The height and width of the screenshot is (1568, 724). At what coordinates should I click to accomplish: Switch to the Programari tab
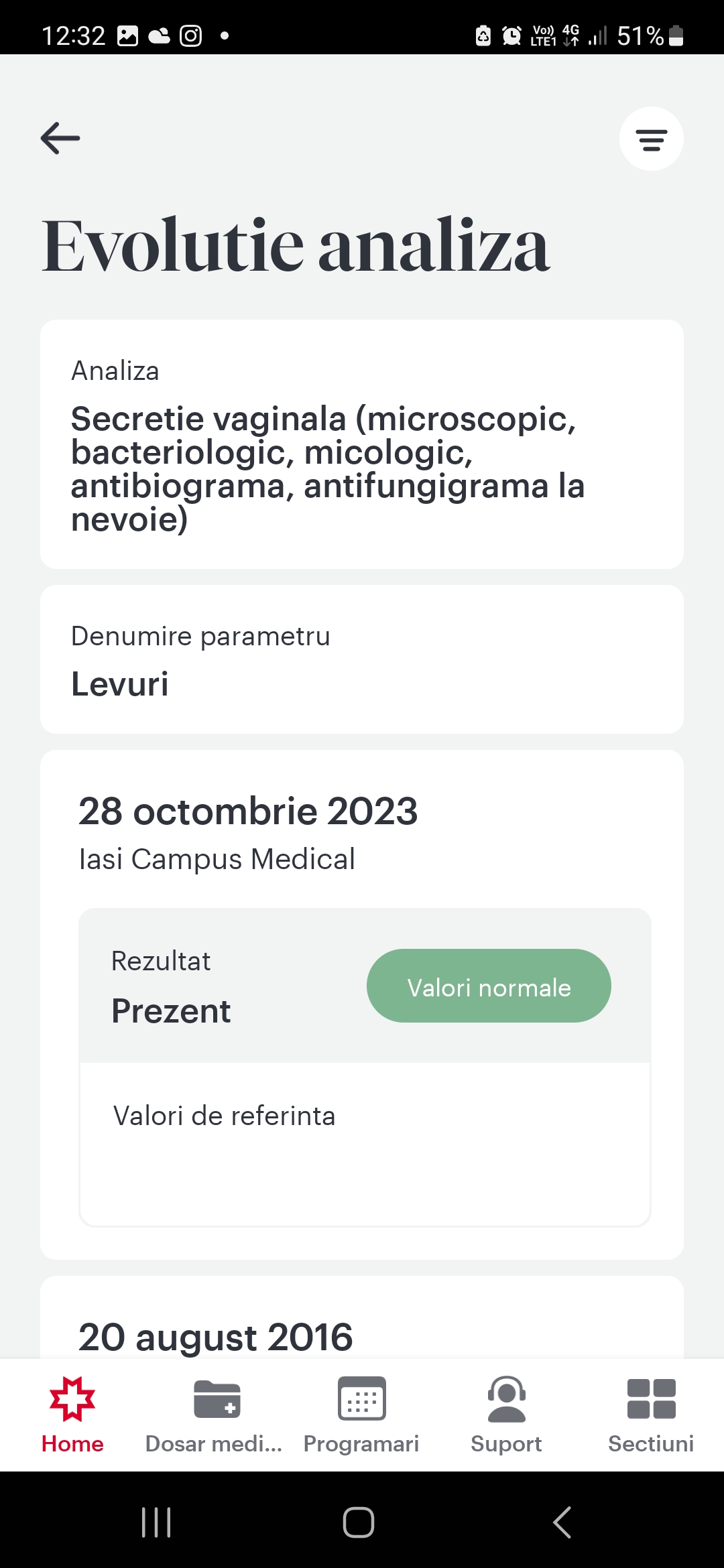(361, 1415)
